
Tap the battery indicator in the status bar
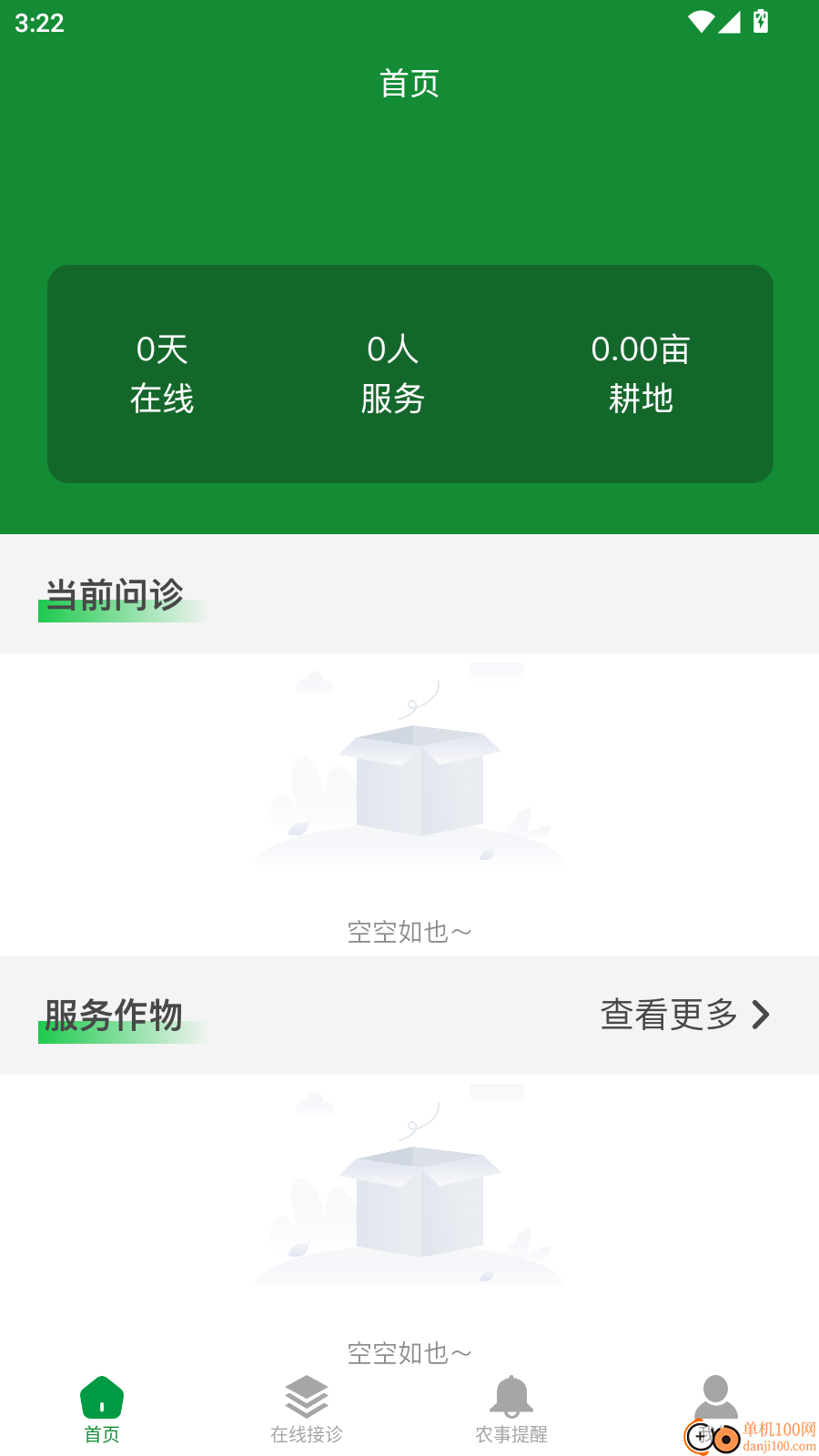pos(761,22)
